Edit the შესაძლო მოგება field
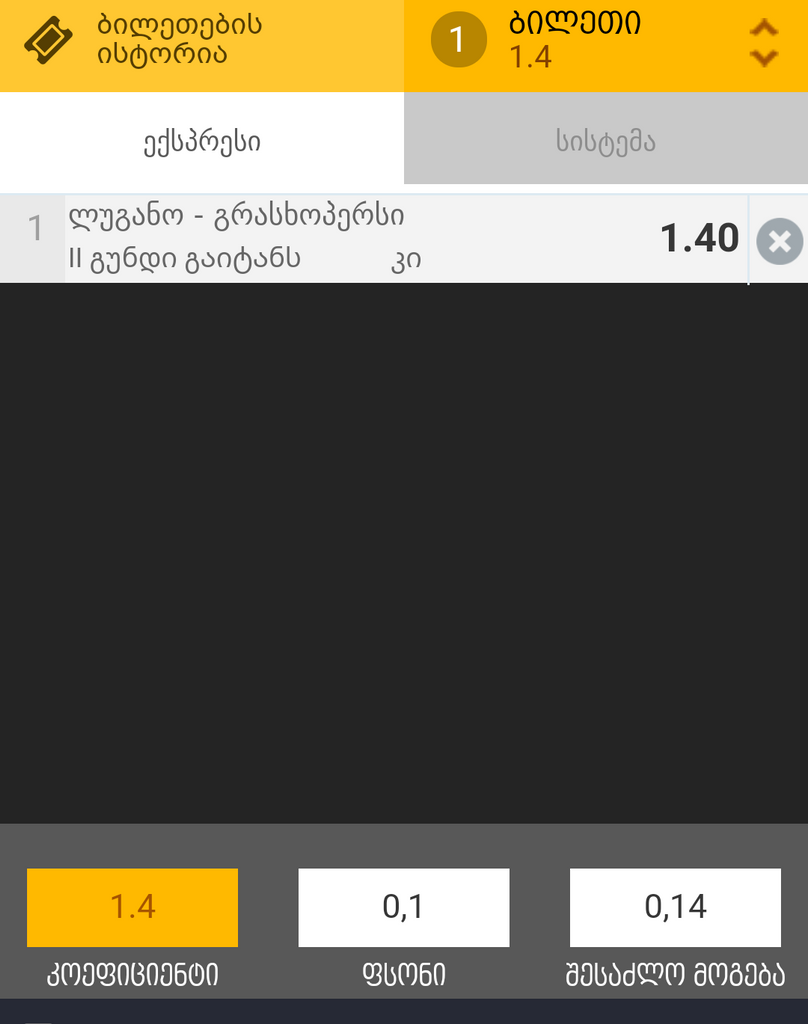The image size is (808, 1024). click(x=675, y=907)
